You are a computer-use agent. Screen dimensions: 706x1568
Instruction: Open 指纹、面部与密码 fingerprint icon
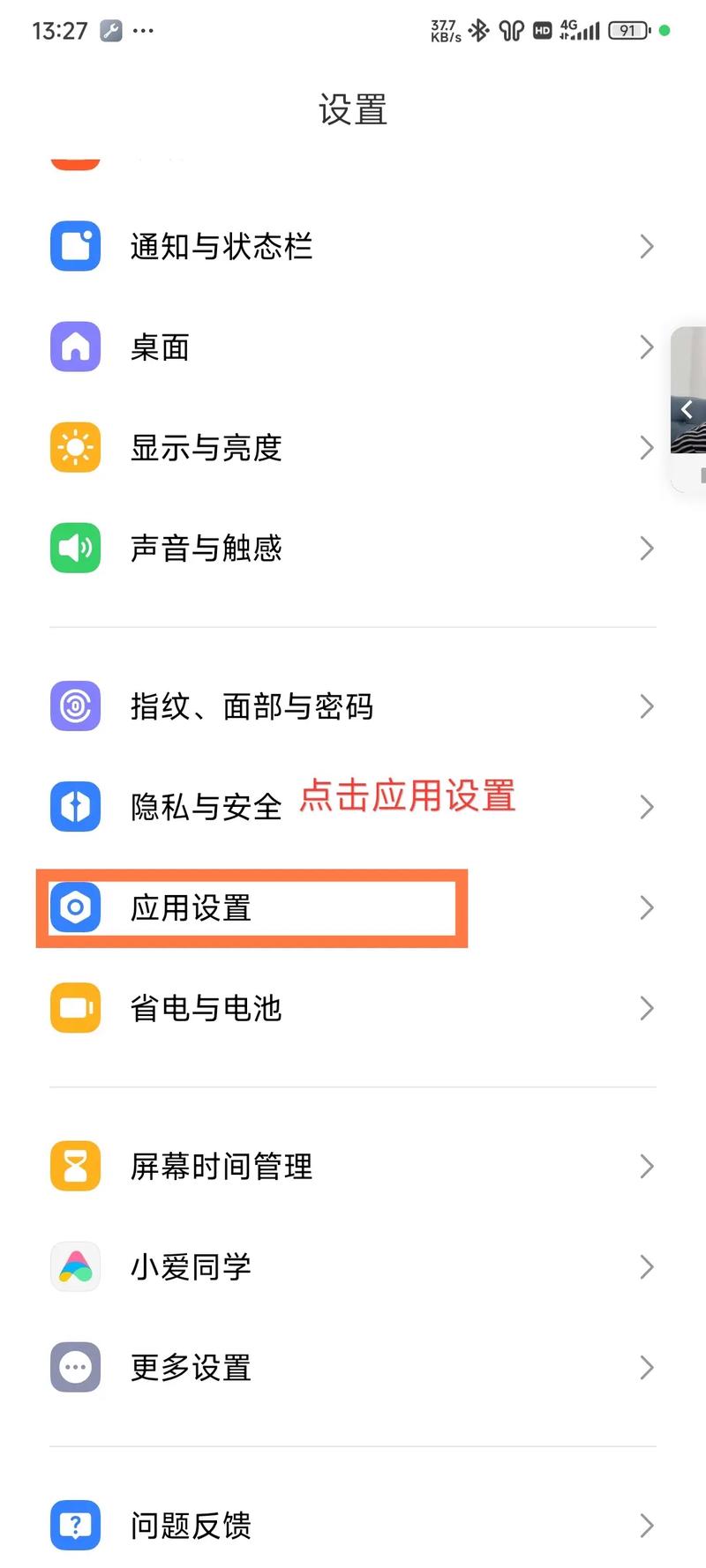click(75, 706)
